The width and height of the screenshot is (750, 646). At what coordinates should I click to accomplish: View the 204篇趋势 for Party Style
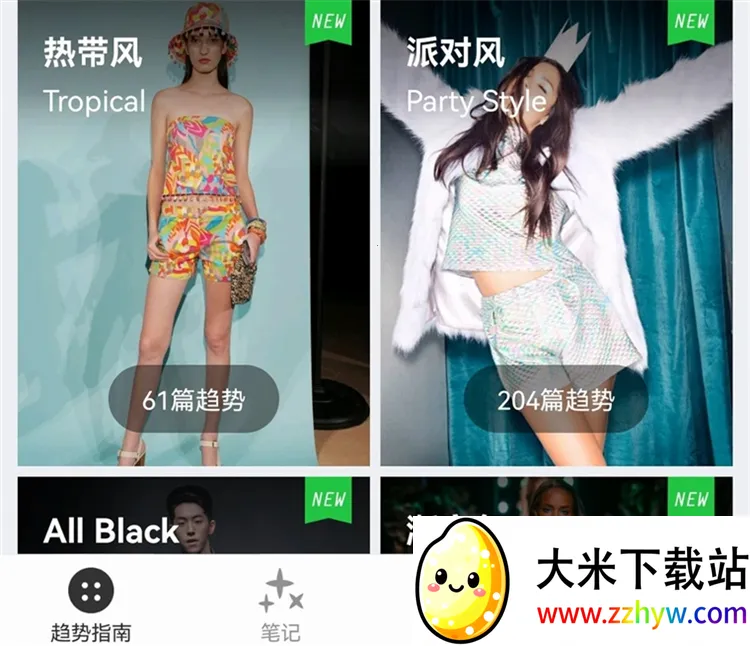tap(556, 400)
